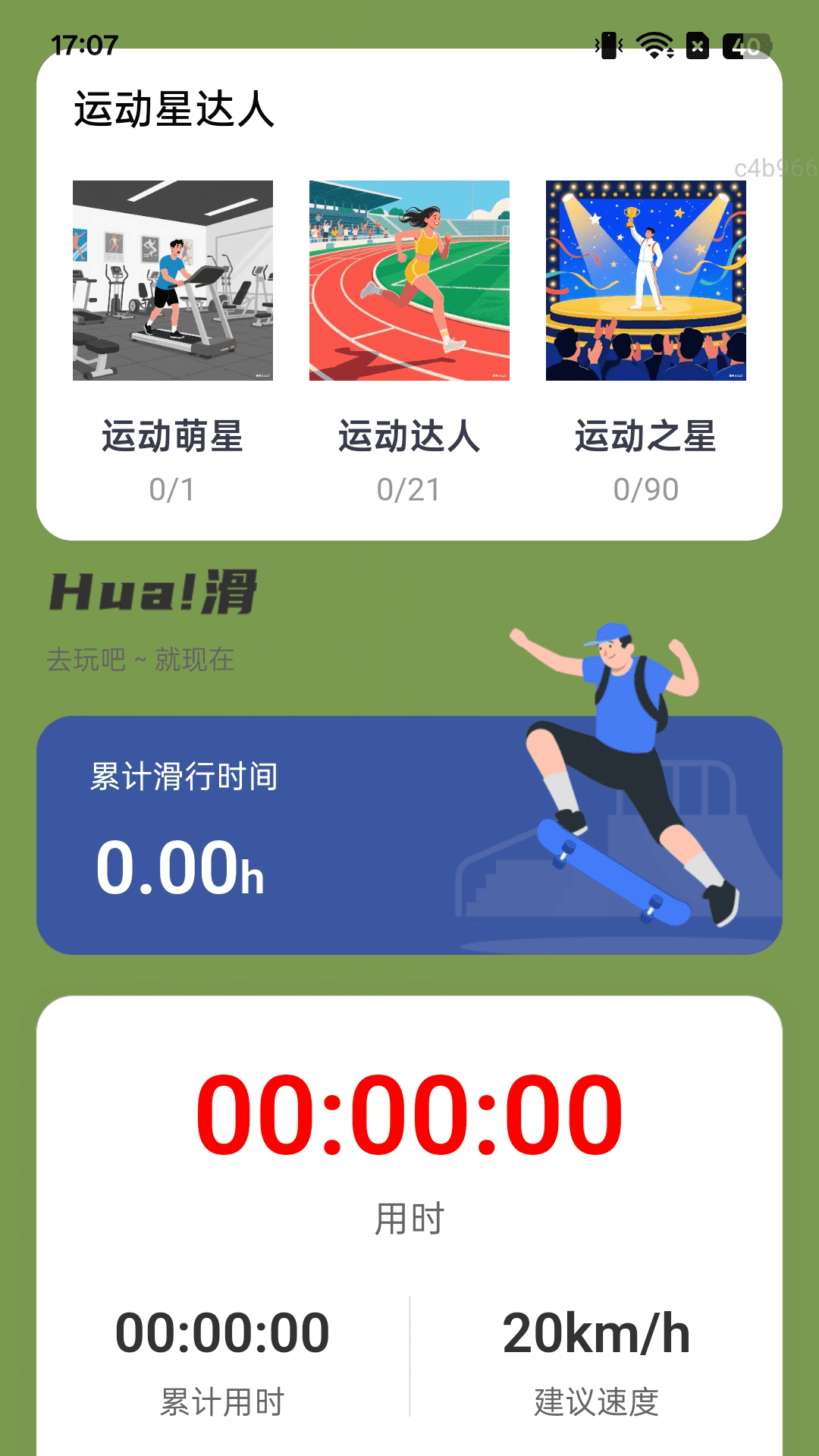Tap the Wi-Fi status icon
Image resolution: width=819 pixels, height=1456 pixels.
(x=654, y=47)
